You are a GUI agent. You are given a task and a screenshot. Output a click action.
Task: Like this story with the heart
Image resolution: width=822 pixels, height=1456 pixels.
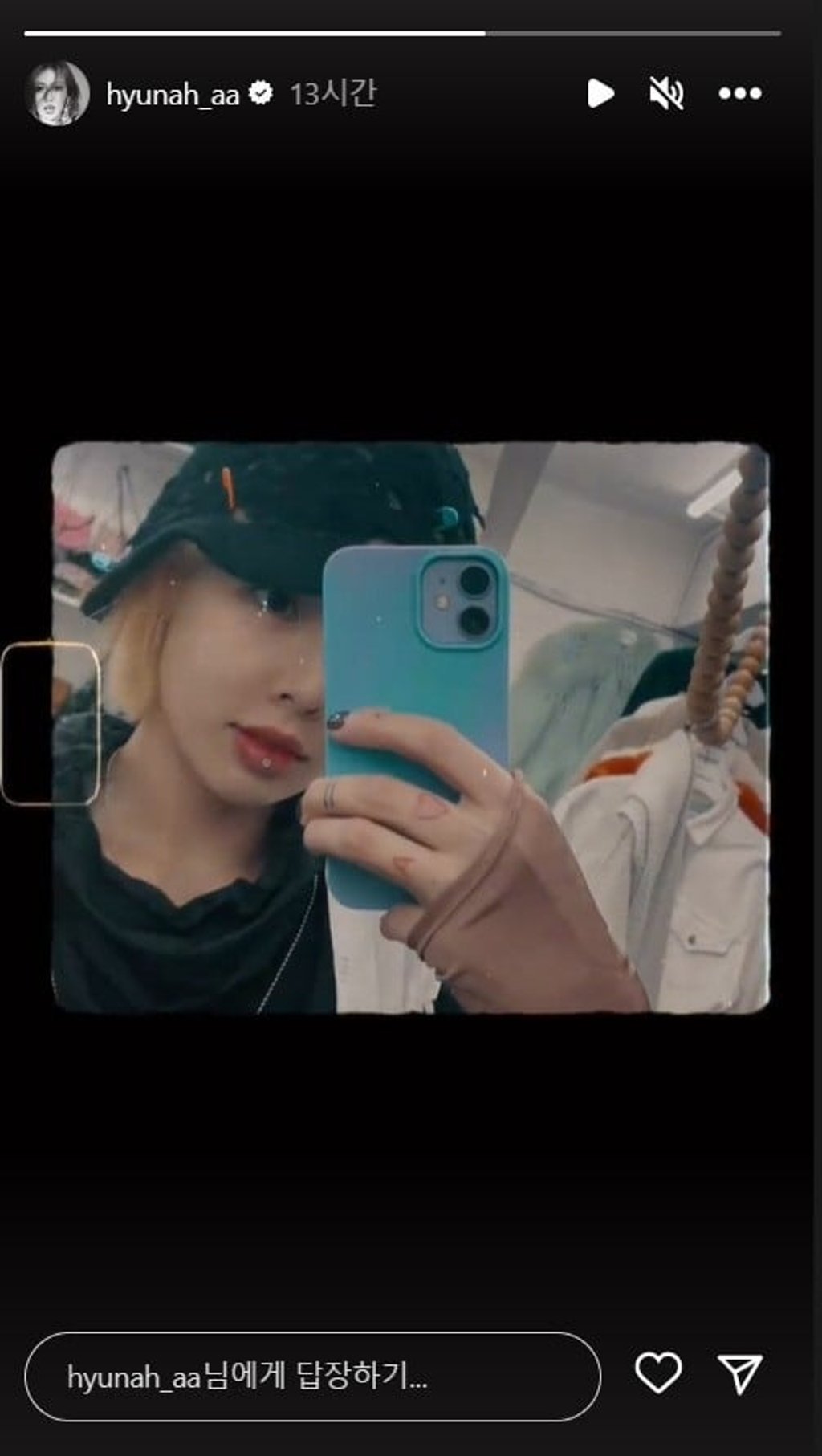(x=658, y=1373)
